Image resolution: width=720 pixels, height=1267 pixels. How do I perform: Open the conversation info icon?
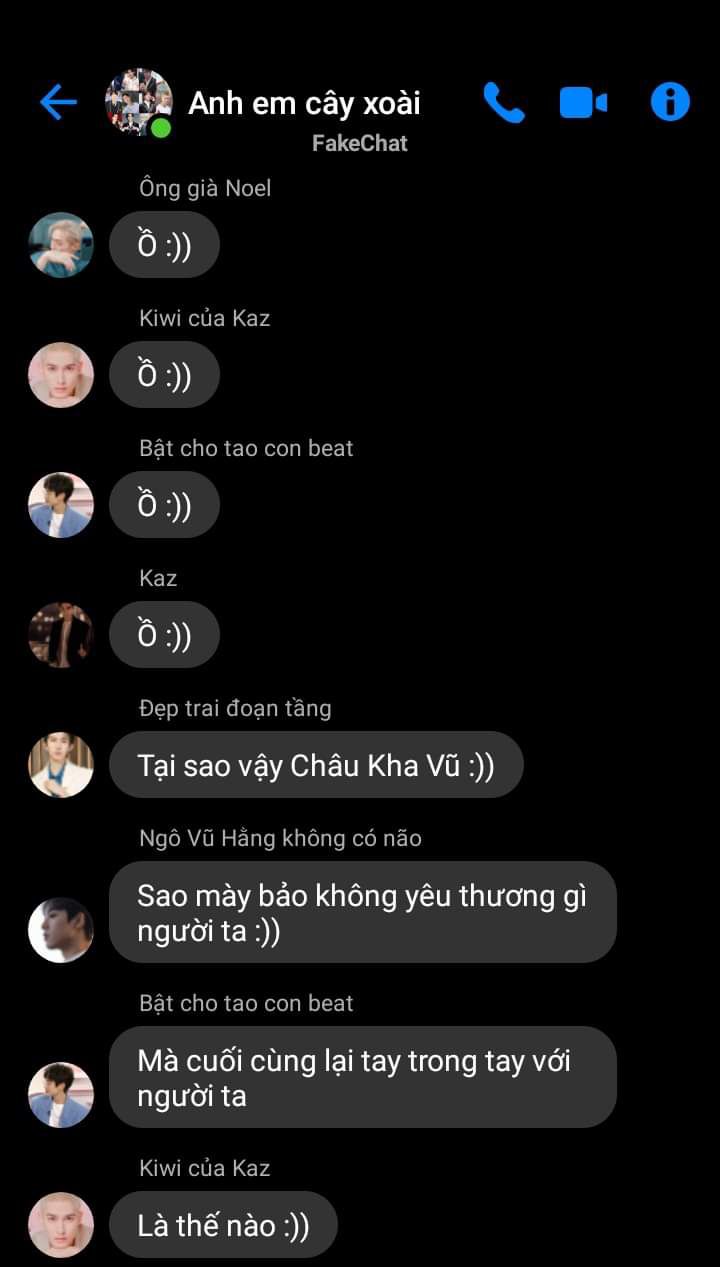point(669,102)
